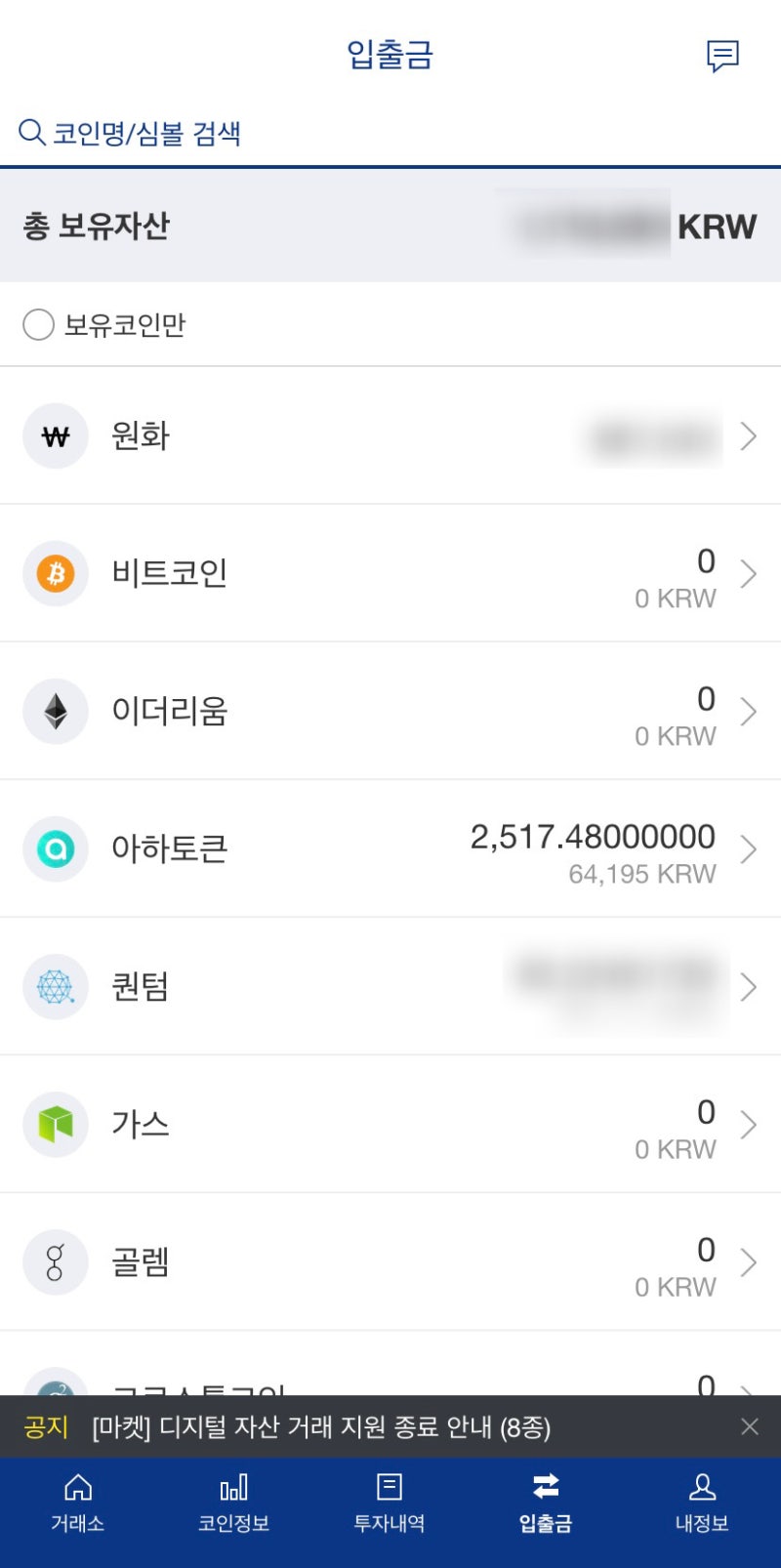This screenshot has height=1568, width=781.
Task: Click the Golem coin icon
Action: click(x=56, y=1262)
